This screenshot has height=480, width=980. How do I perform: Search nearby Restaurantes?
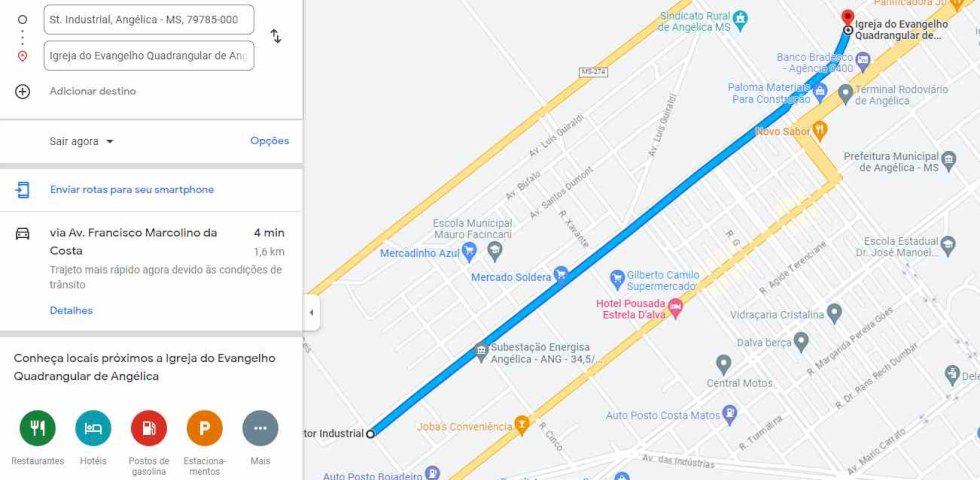pyautogui.click(x=38, y=429)
